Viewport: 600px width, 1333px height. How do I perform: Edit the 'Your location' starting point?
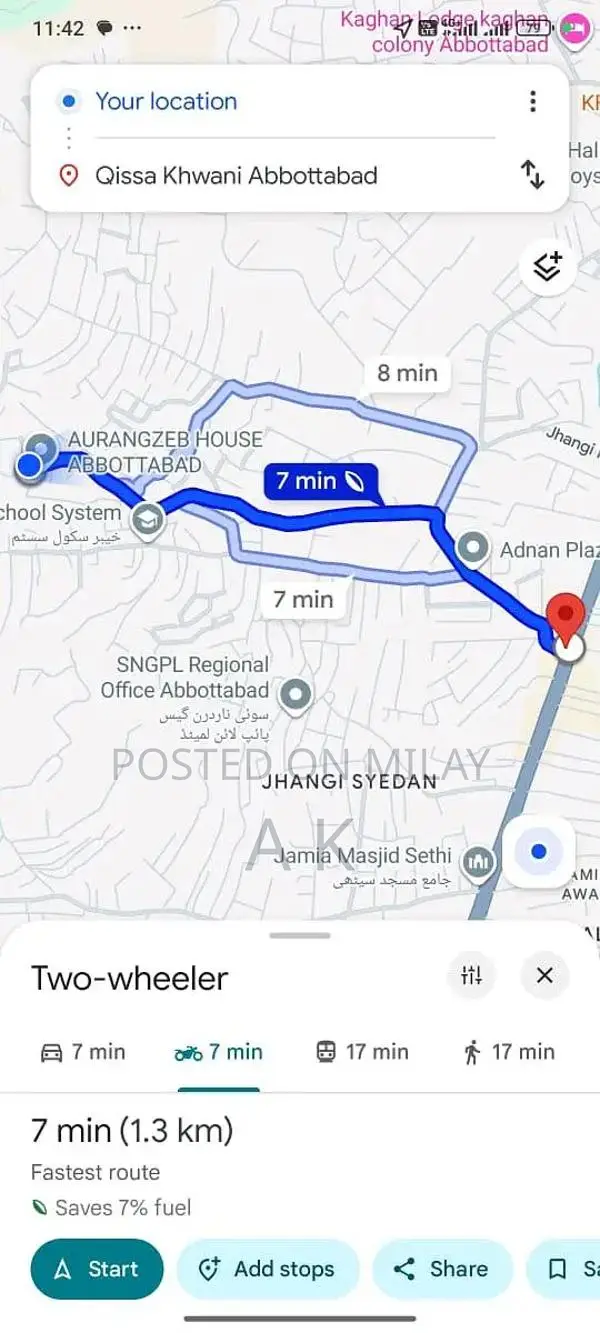166,101
